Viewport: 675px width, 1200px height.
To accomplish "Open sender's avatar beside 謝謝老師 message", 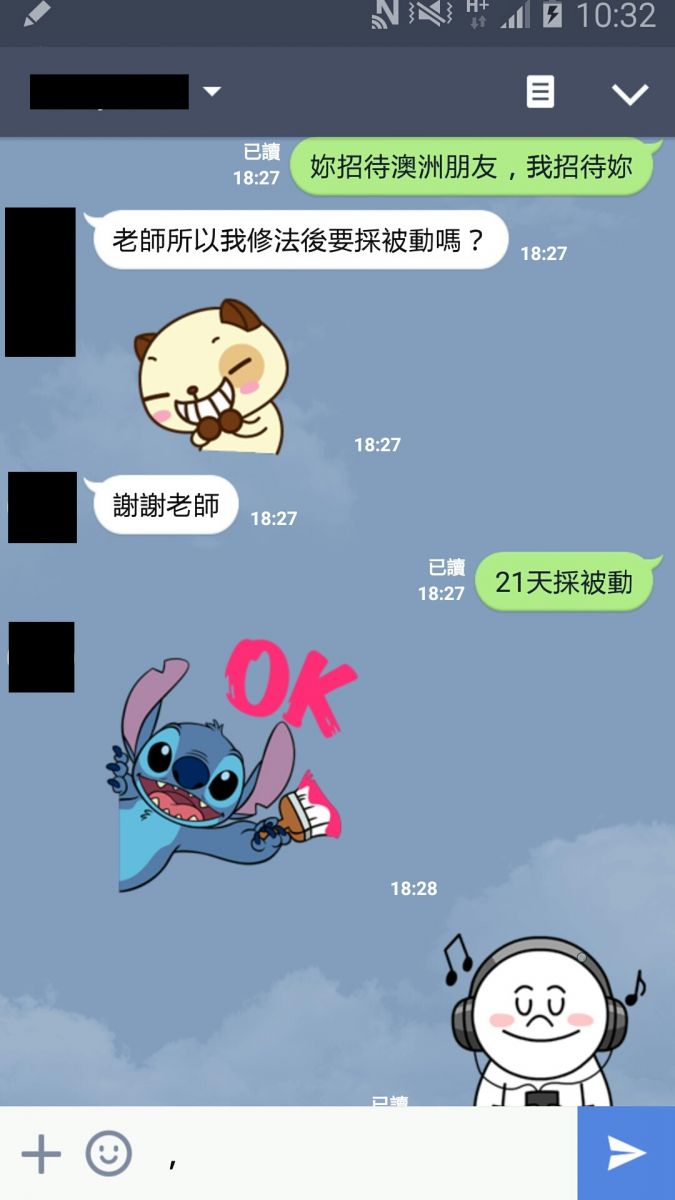I will coord(42,508).
